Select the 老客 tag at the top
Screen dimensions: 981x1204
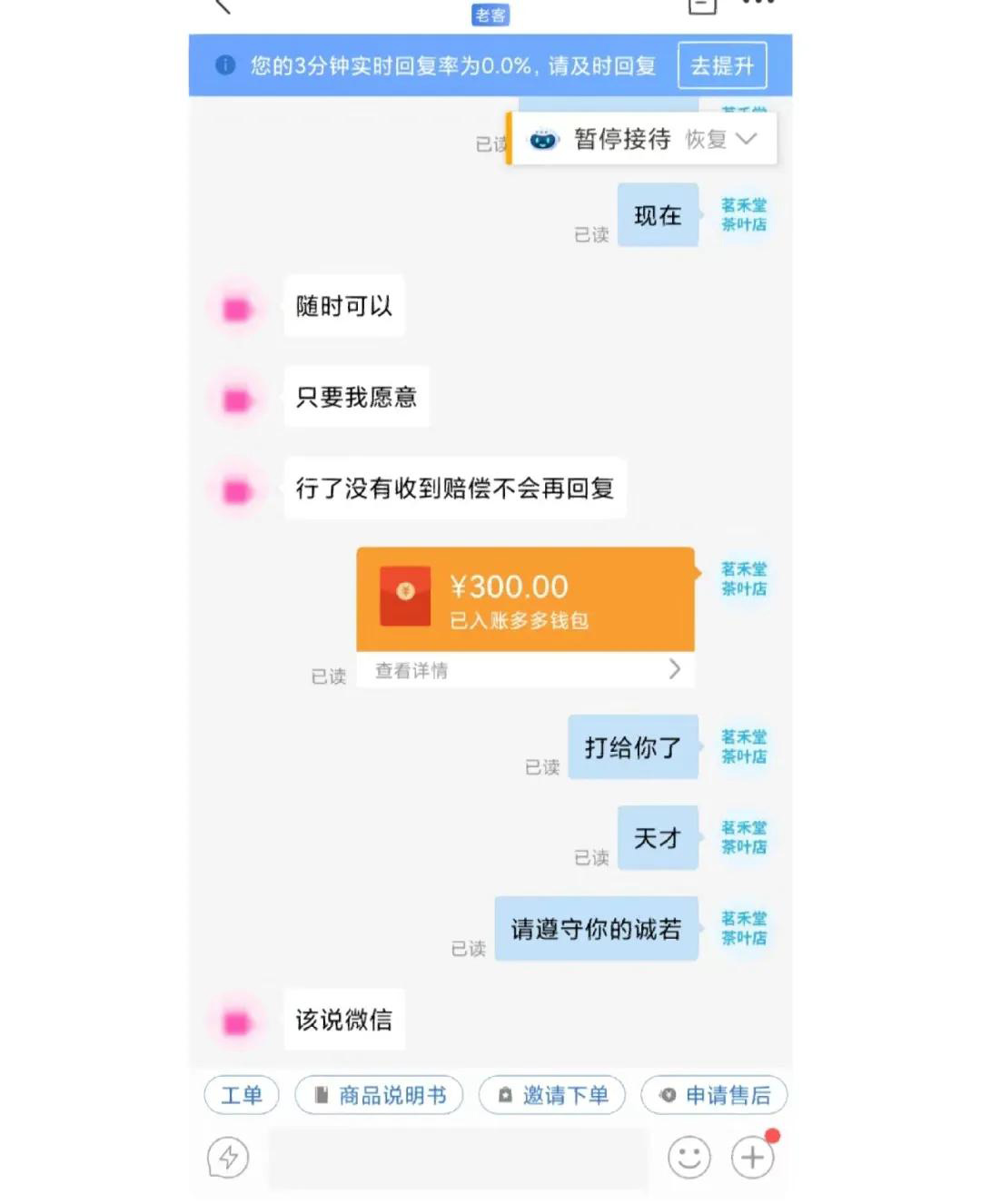click(490, 14)
